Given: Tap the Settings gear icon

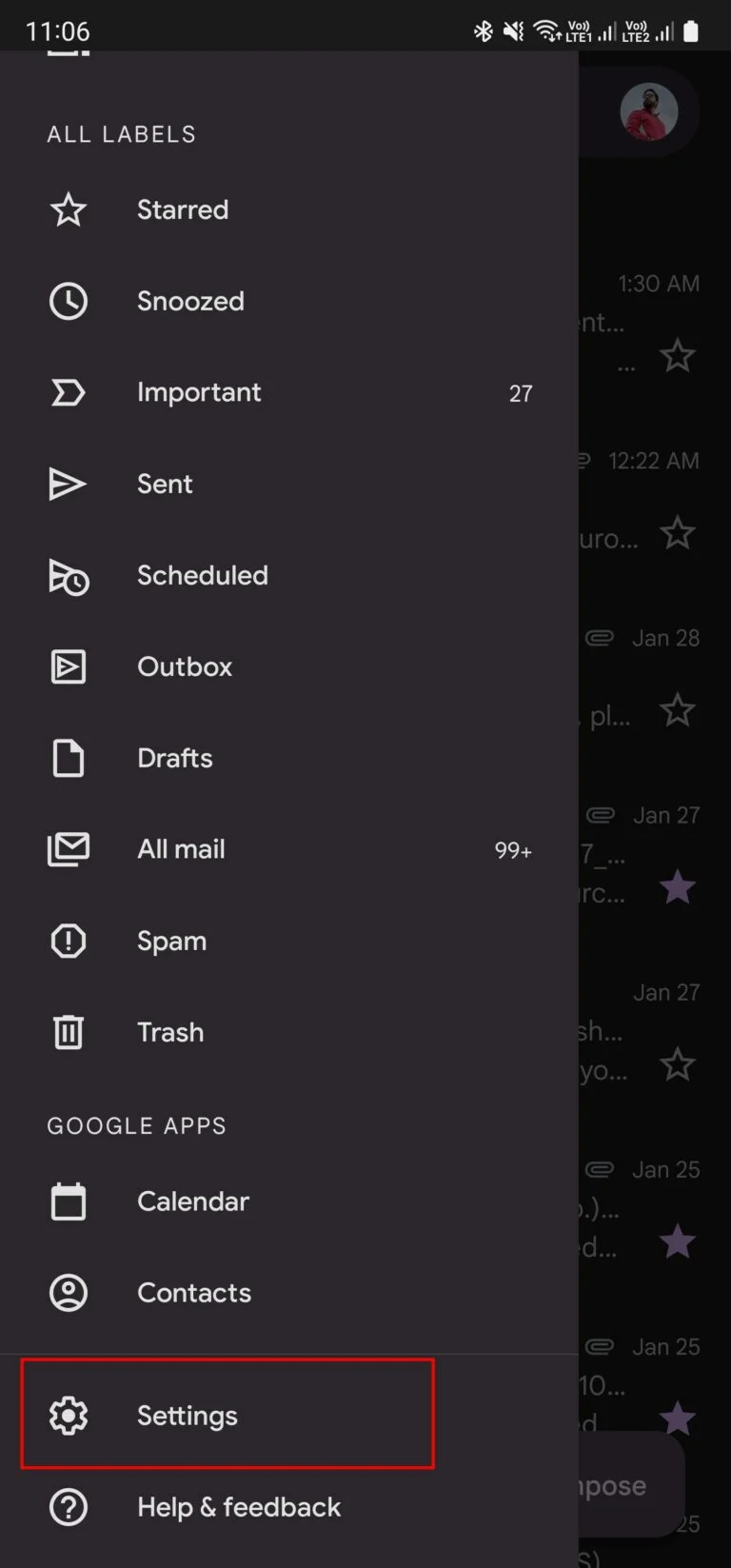Looking at the screenshot, I should point(68,1416).
